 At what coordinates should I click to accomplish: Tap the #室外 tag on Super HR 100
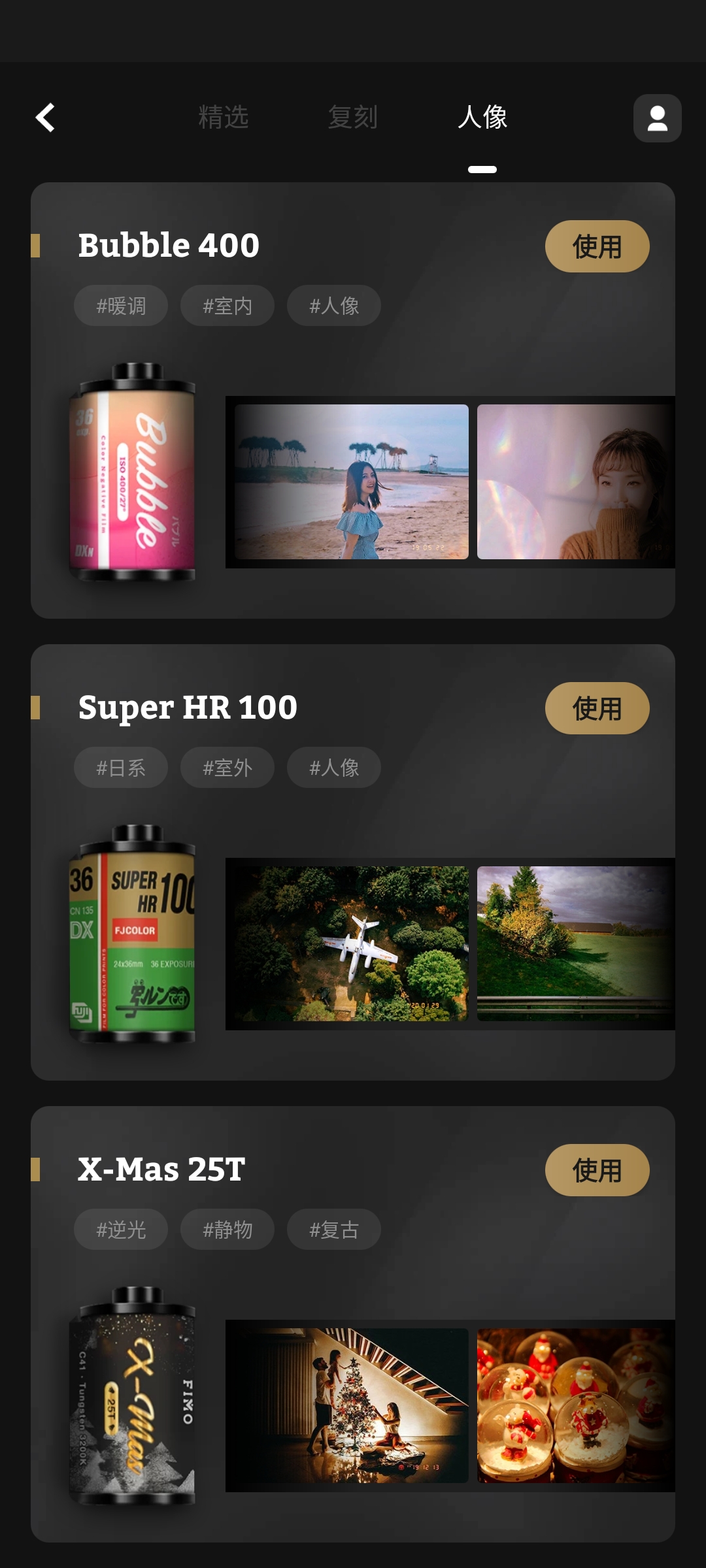click(x=227, y=768)
